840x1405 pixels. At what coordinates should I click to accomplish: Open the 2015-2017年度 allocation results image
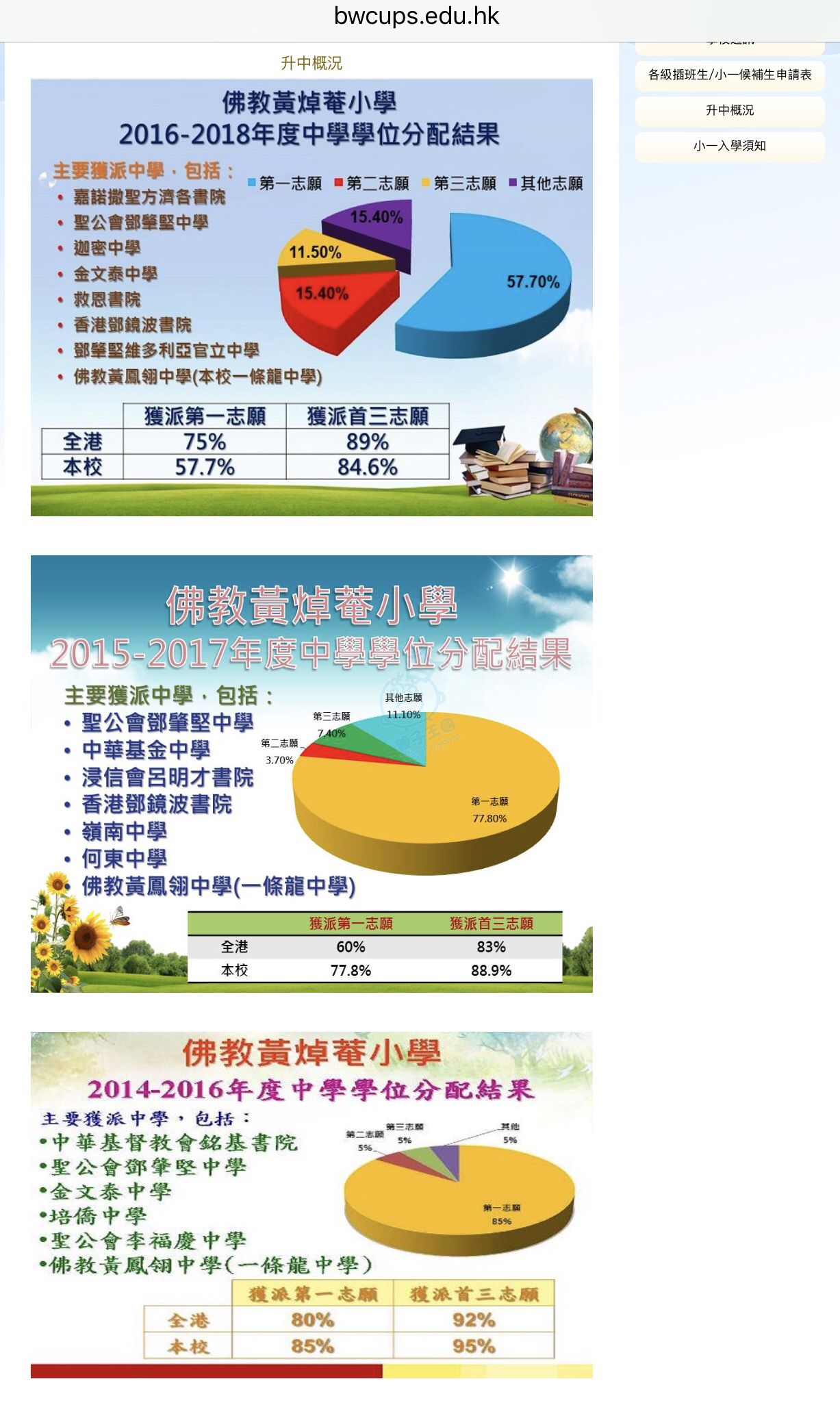(x=311, y=774)
